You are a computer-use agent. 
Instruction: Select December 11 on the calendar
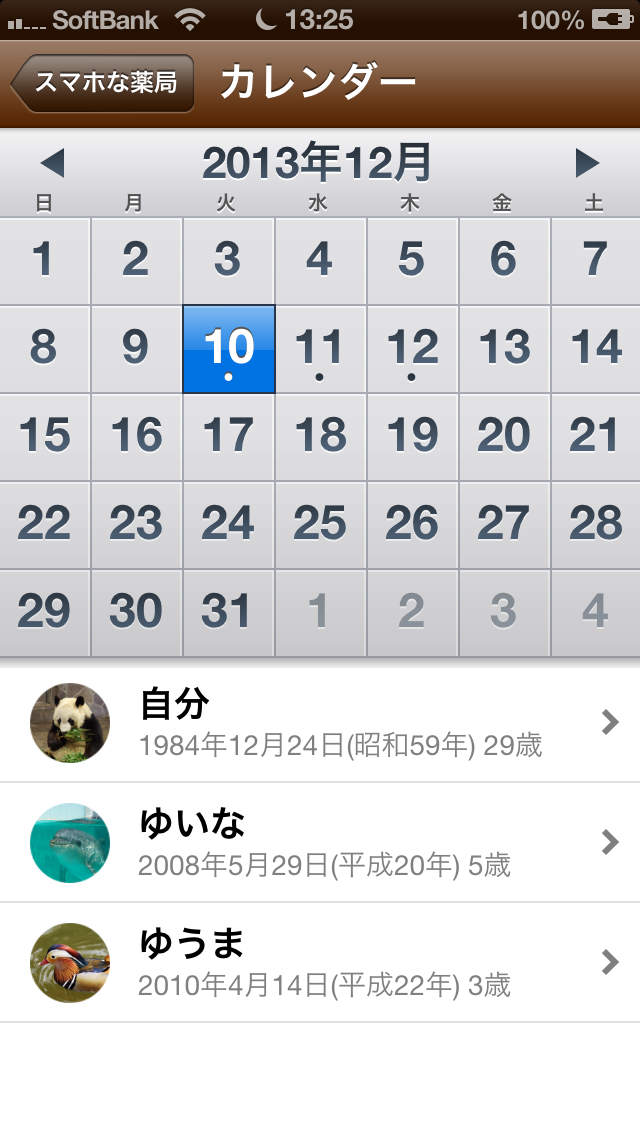pos(320,349)
